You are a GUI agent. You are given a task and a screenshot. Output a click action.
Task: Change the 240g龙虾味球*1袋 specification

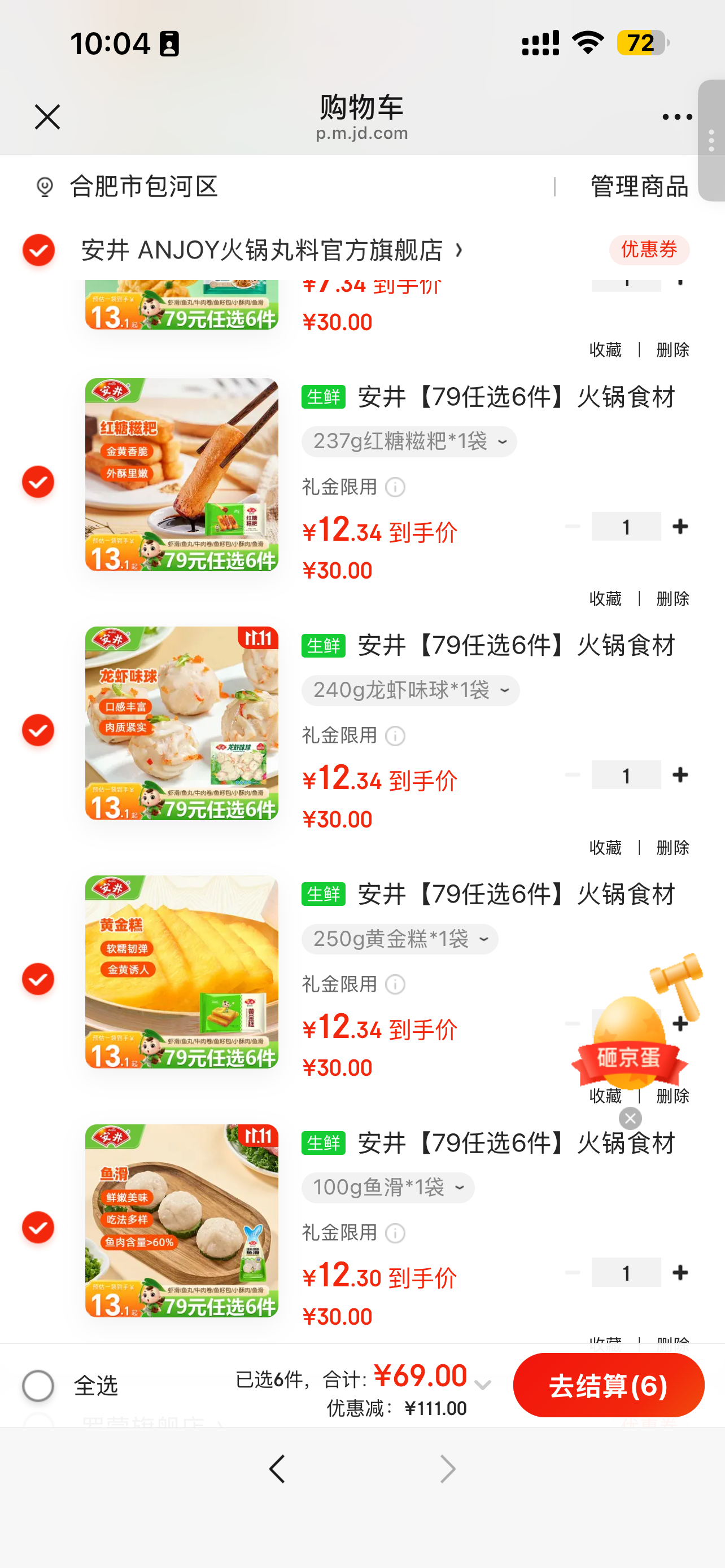(410, 690)
